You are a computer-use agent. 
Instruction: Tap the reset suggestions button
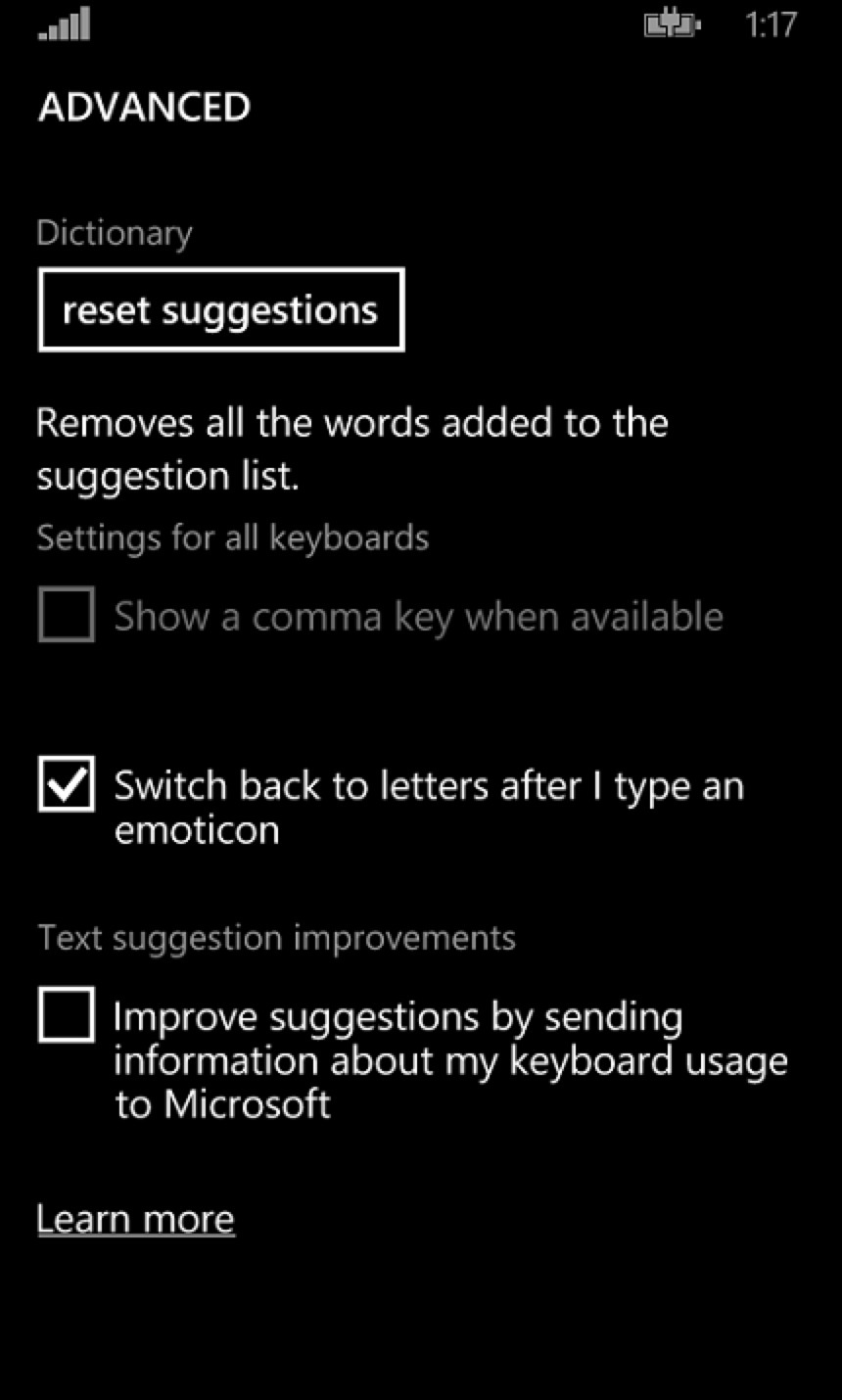click(221, 309)
